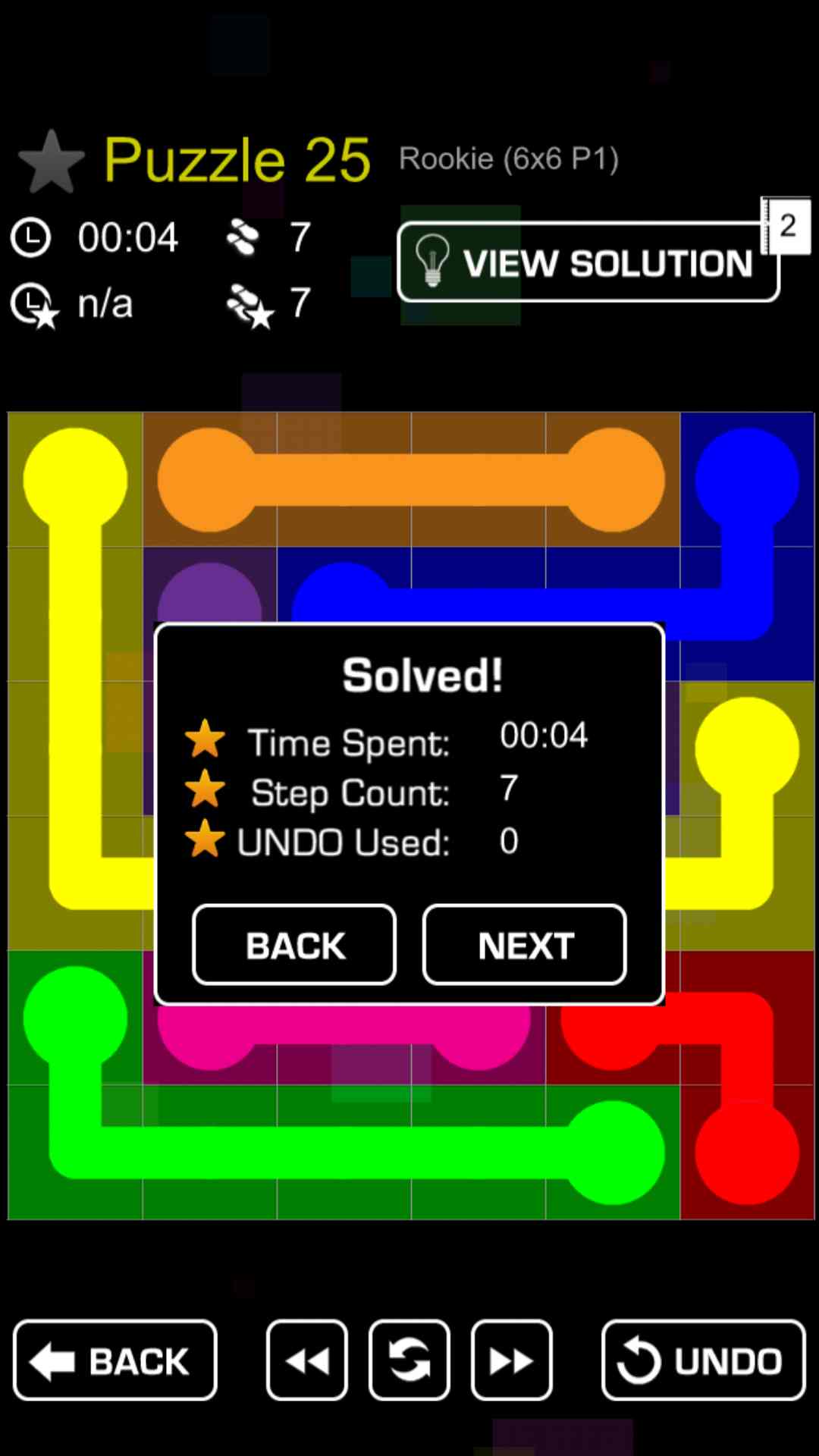
Task: Open View Solution hint
Action: pyautogui.click(x=588, y=262)
